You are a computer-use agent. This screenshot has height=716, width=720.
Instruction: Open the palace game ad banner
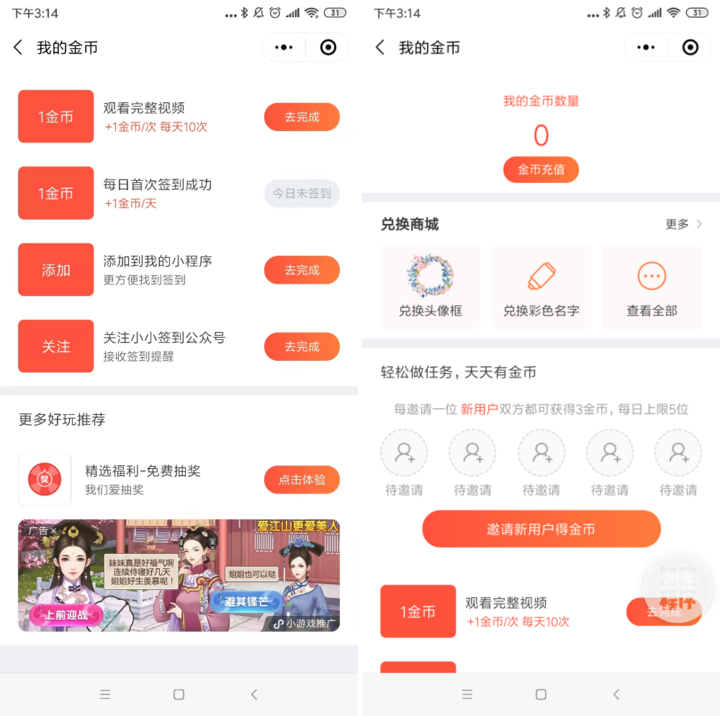179,575
